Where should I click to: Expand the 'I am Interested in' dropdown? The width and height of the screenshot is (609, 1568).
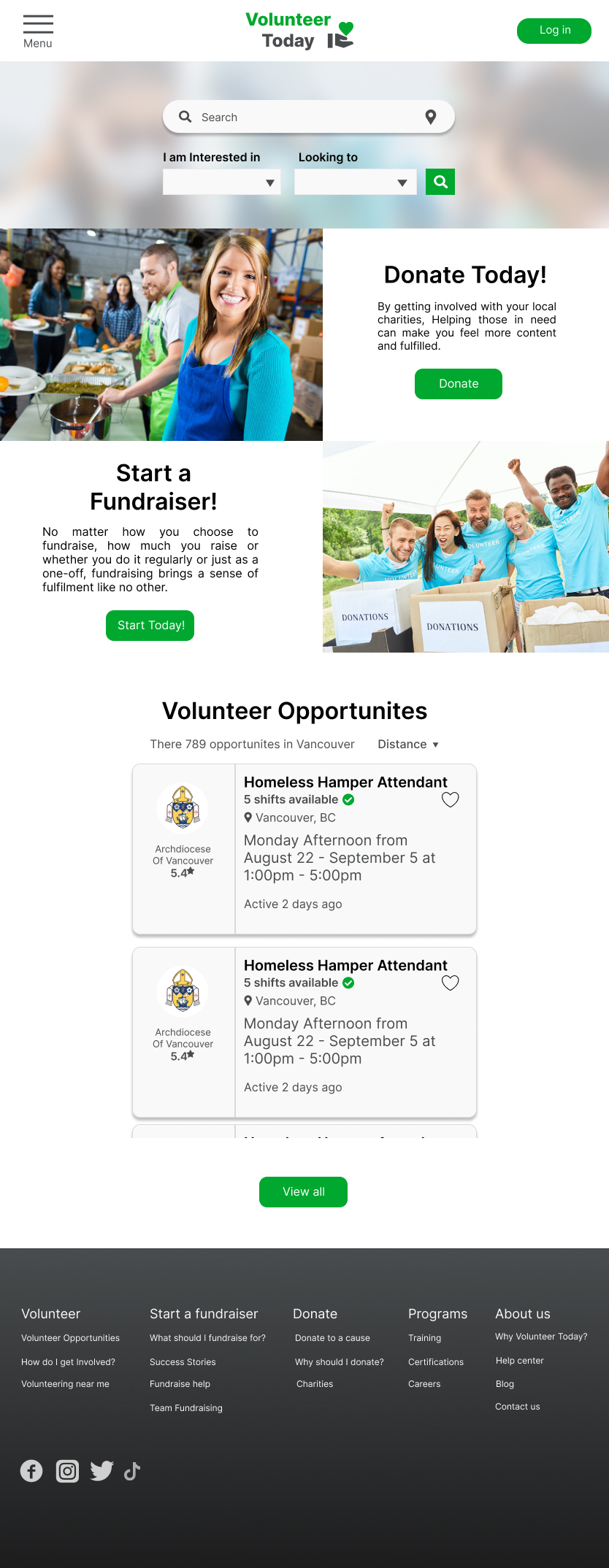222,182
